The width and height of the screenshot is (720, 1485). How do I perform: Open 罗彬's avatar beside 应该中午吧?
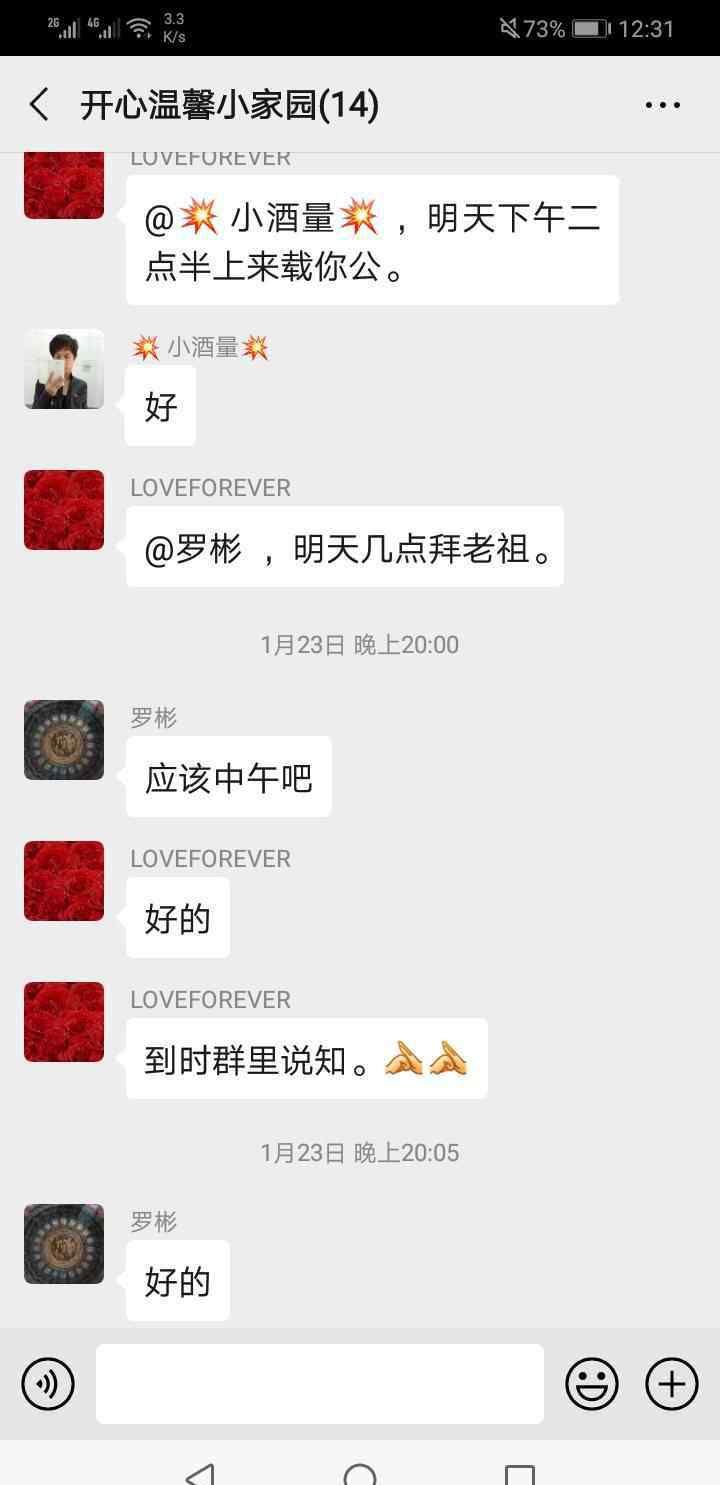pos(64,740)
